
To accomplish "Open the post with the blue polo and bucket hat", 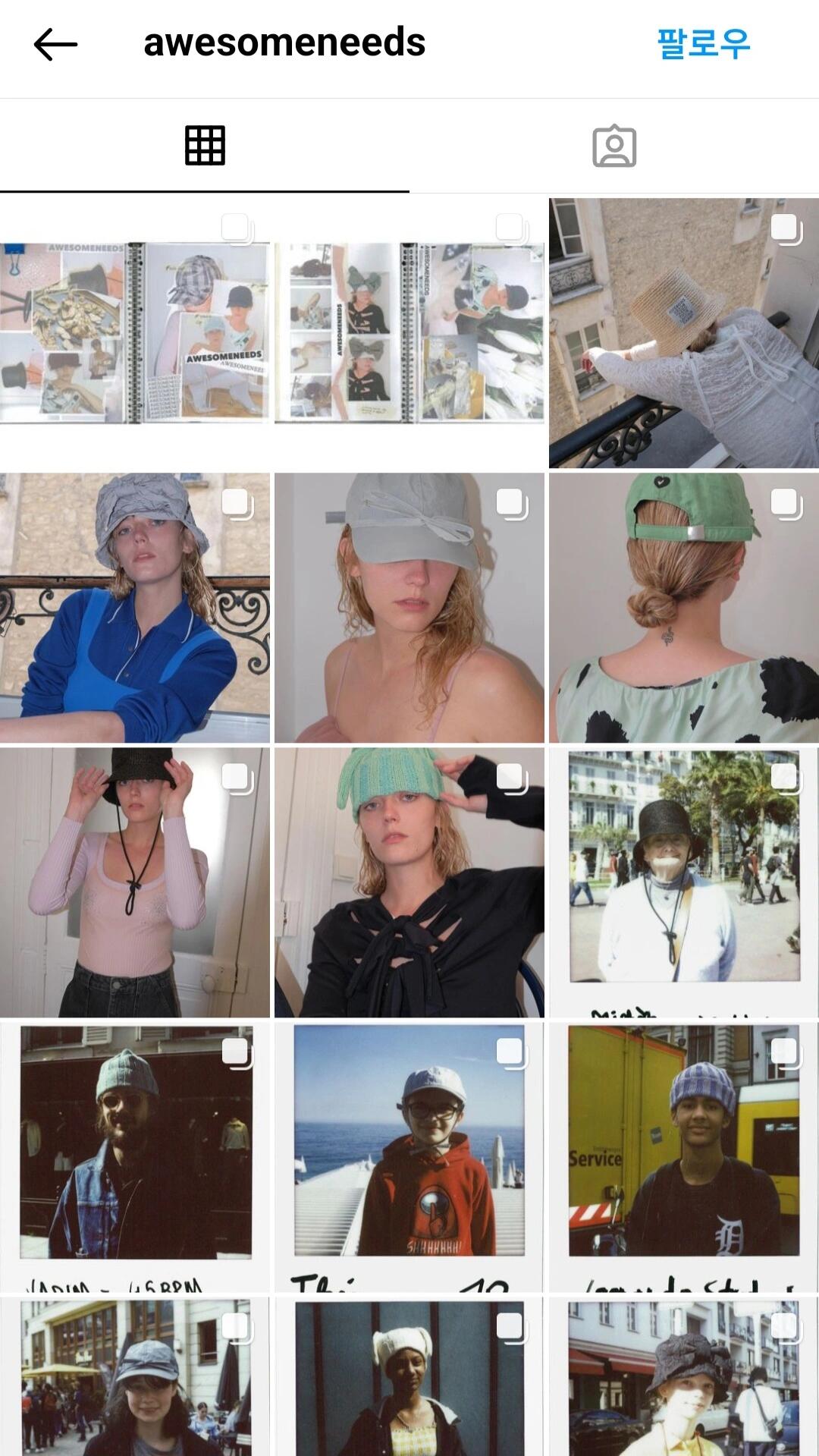I will (x=134, y=608).
